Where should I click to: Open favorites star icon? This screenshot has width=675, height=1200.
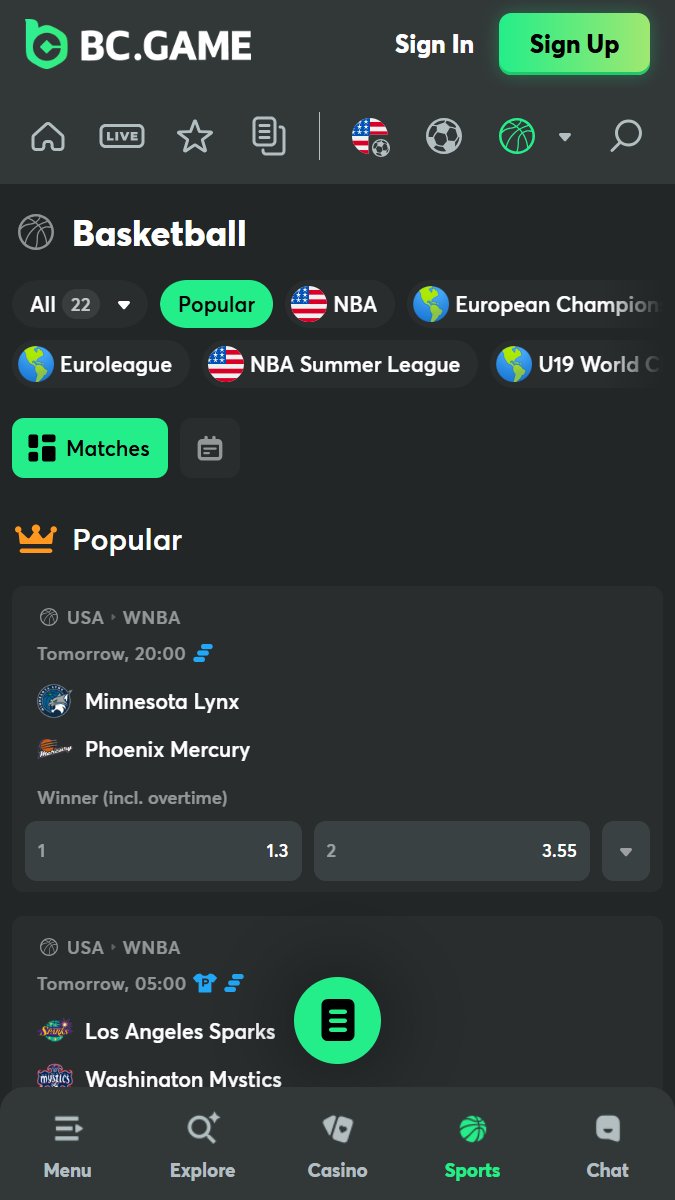tap(195, 136)
